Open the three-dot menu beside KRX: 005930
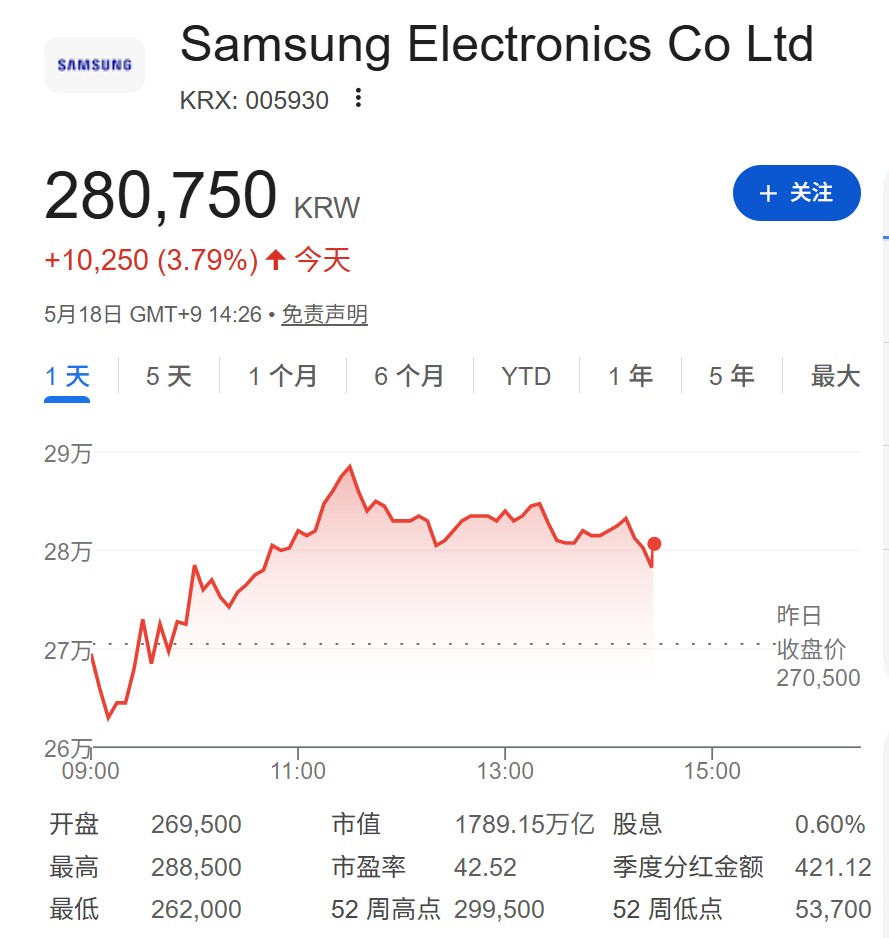 [358, 98]
